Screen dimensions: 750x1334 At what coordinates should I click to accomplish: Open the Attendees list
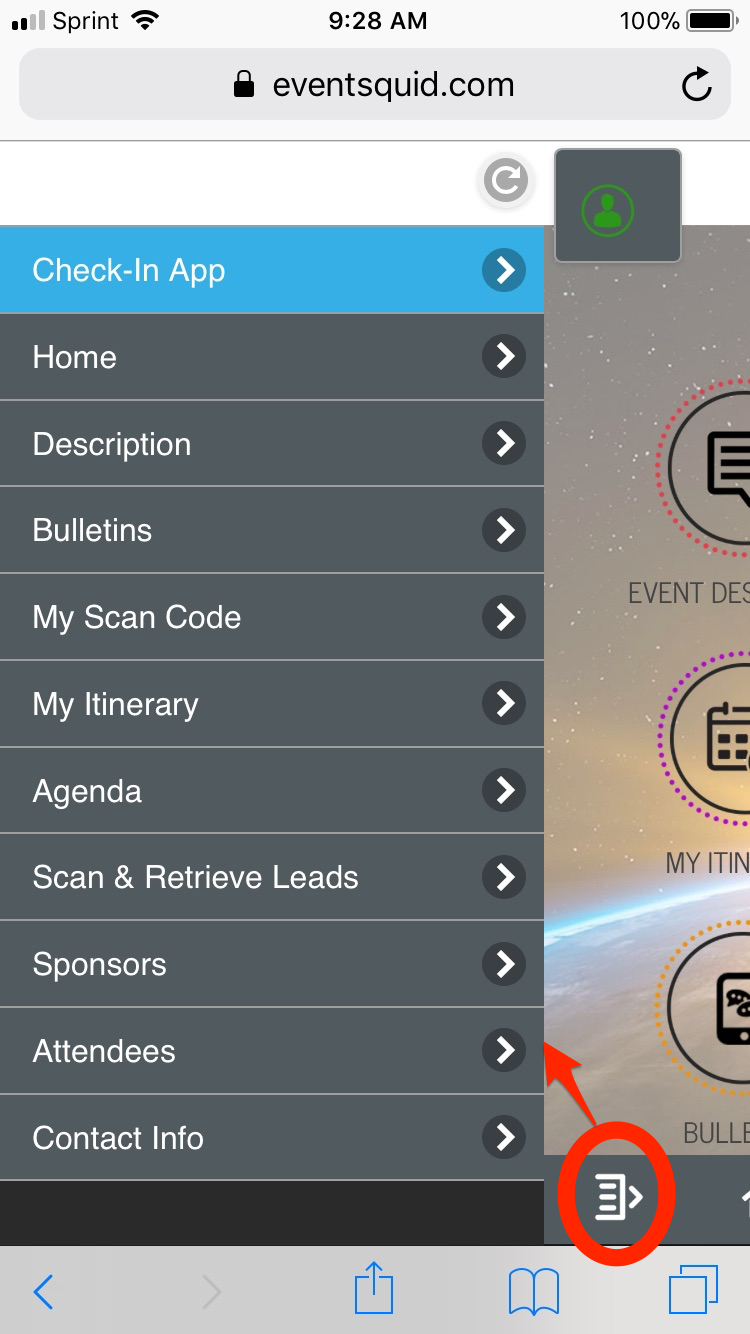coord(272,1051)
